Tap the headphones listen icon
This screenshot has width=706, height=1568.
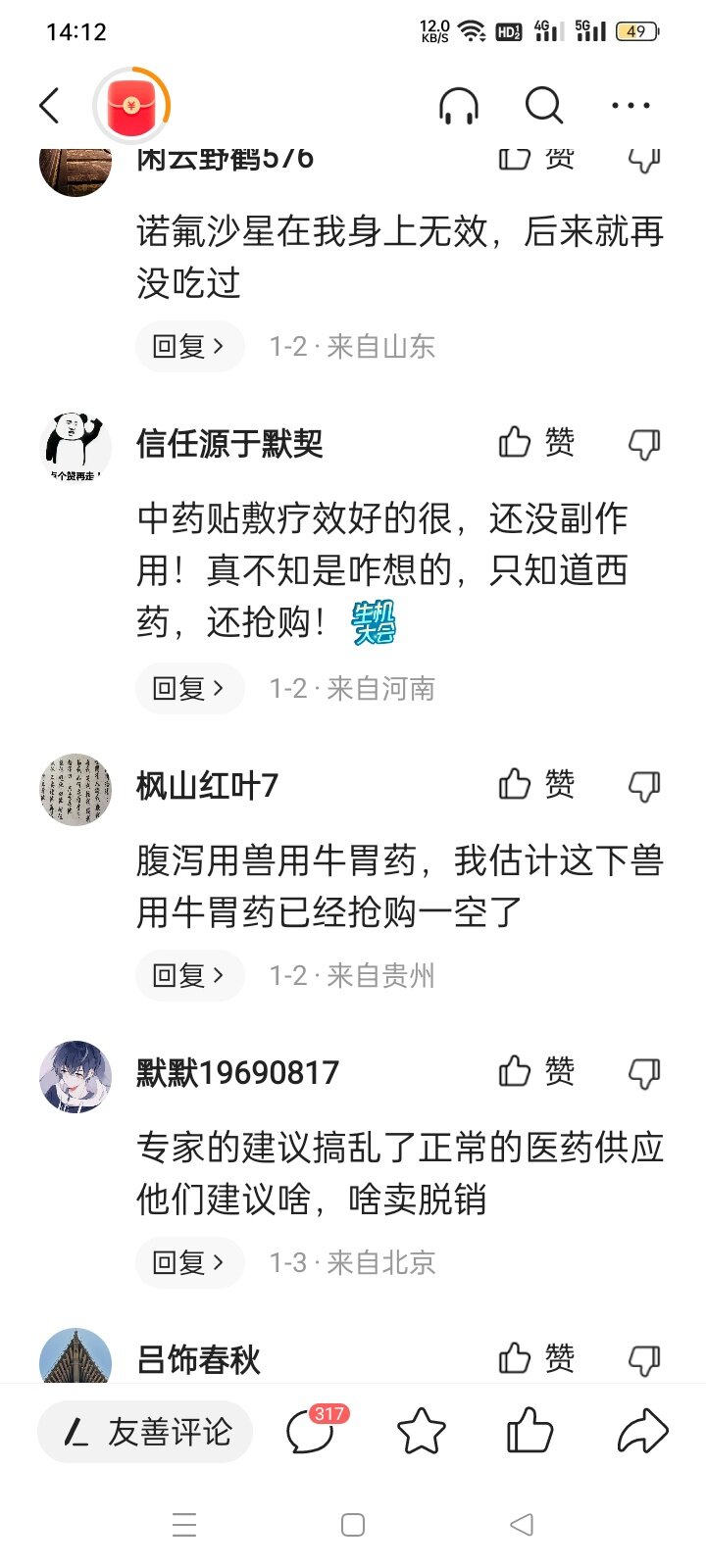[x=458, y=105]
